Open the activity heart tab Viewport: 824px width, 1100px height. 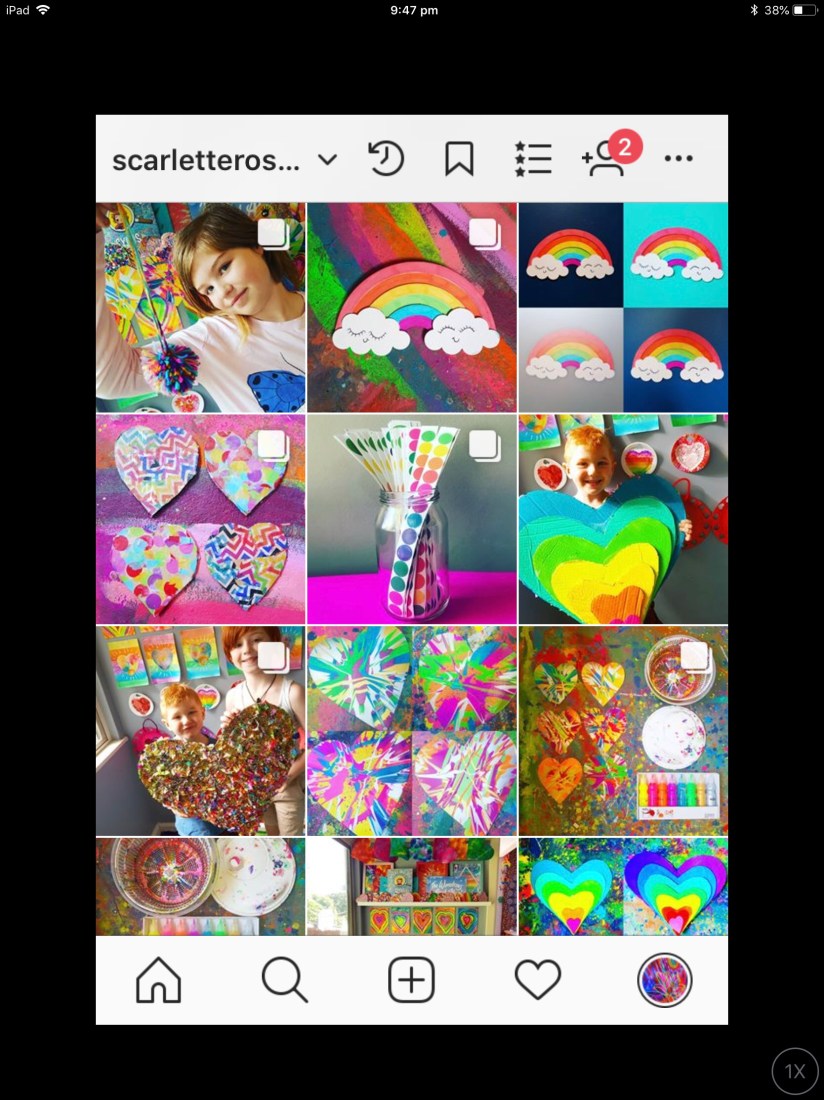(538, 980)
